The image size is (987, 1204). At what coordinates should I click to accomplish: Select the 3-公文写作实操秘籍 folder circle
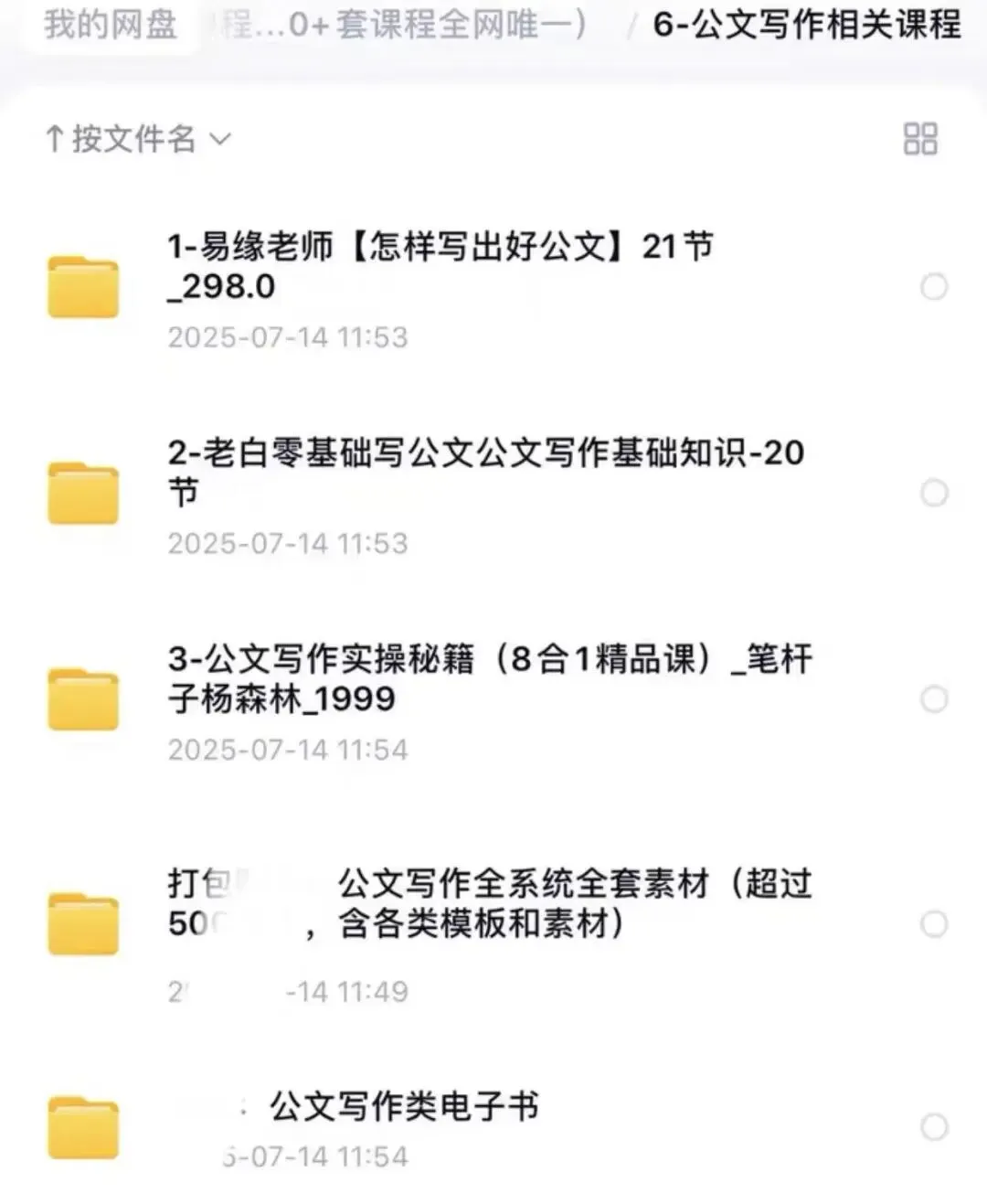(934, 699)
